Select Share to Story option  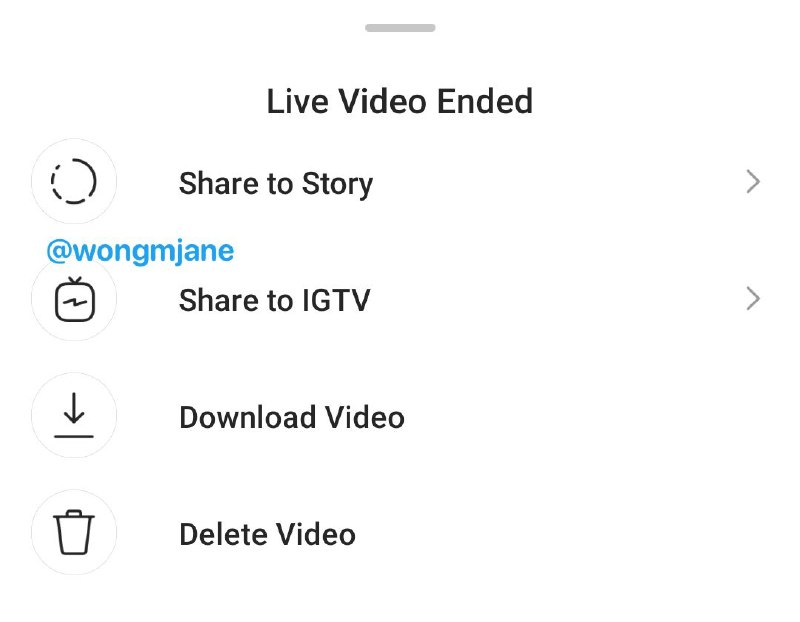point(276,183)
